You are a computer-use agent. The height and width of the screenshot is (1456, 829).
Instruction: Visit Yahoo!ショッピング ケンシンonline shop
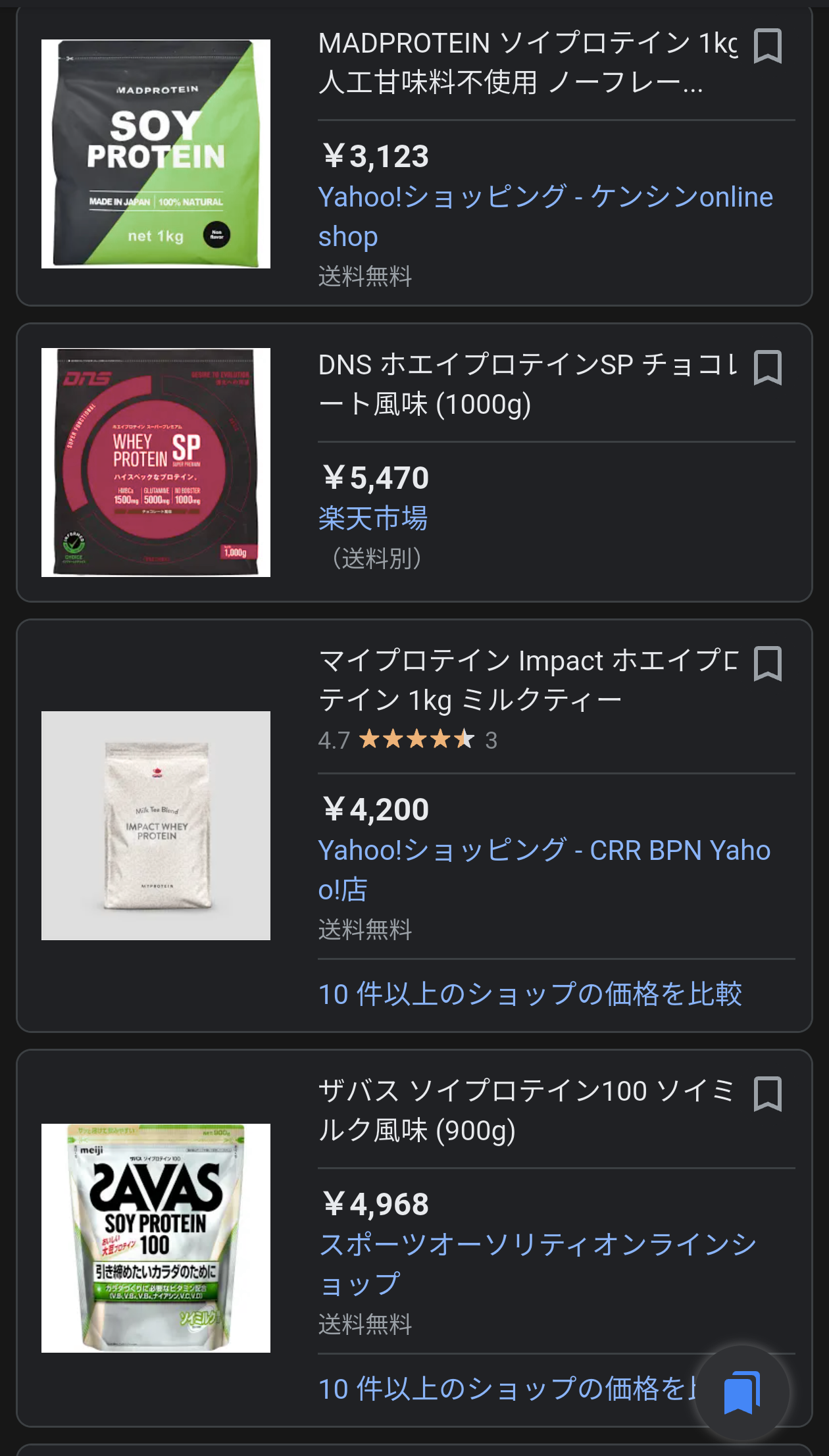point(545,216)
